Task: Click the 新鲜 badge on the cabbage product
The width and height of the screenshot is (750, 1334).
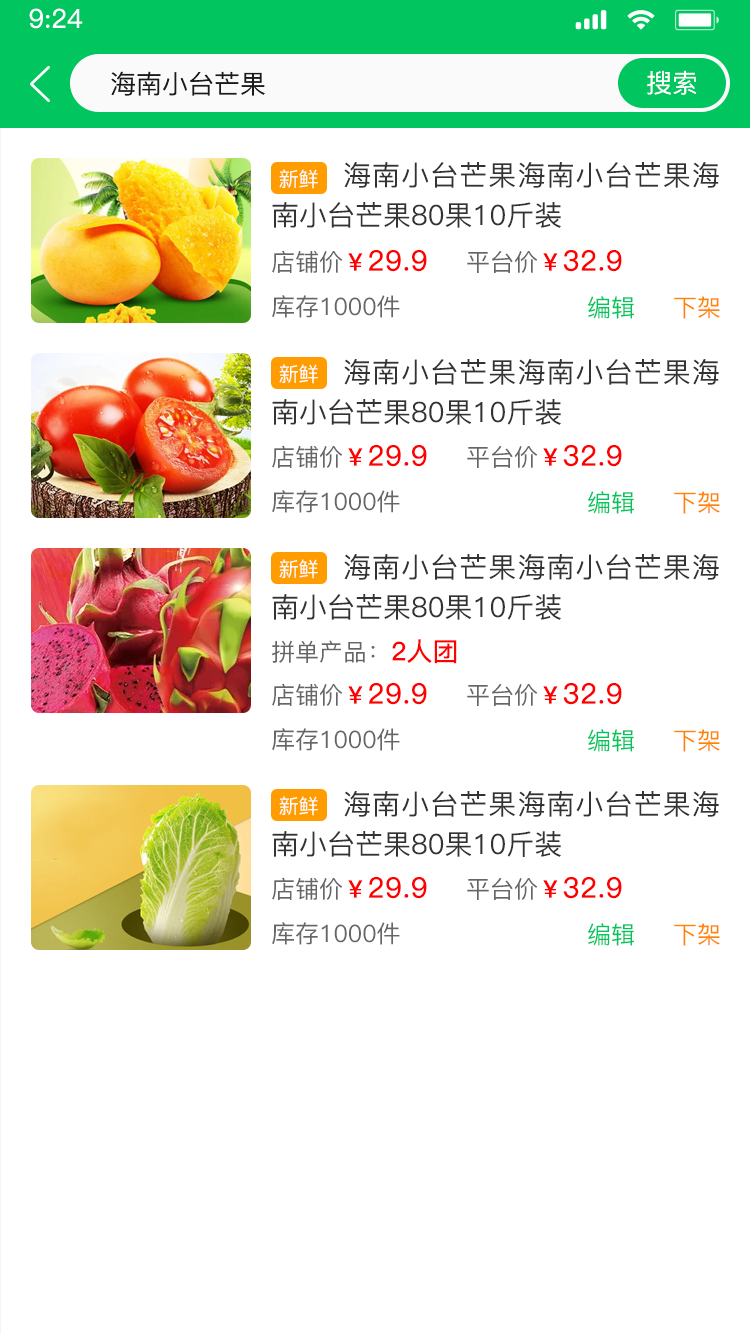Action: [x=299, y=805]
